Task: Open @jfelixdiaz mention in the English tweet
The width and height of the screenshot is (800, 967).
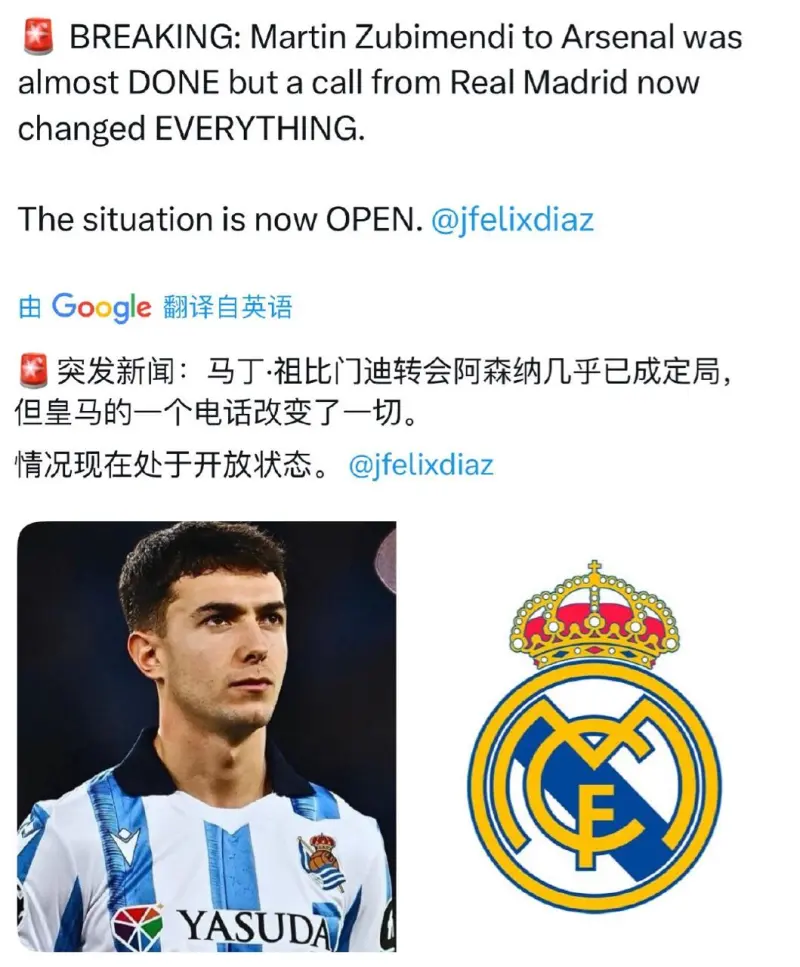Action: (x=511, y=220)
